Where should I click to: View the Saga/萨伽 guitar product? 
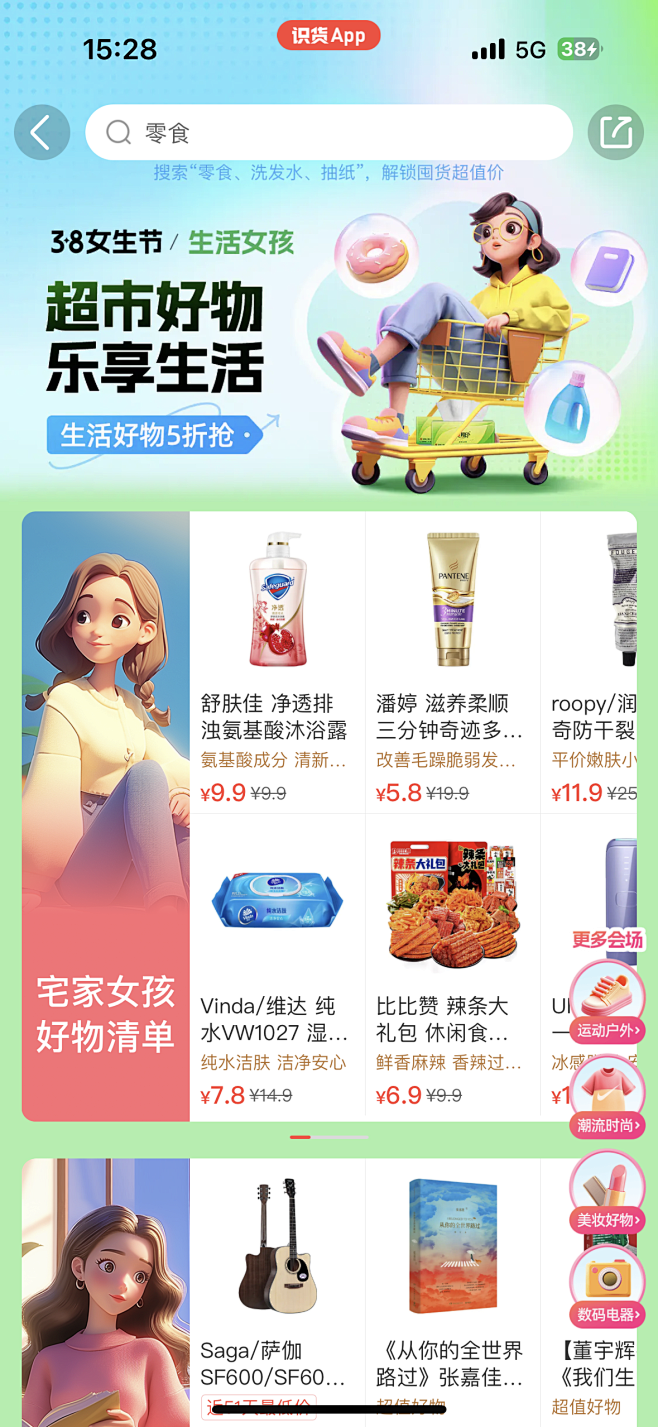277,1290
